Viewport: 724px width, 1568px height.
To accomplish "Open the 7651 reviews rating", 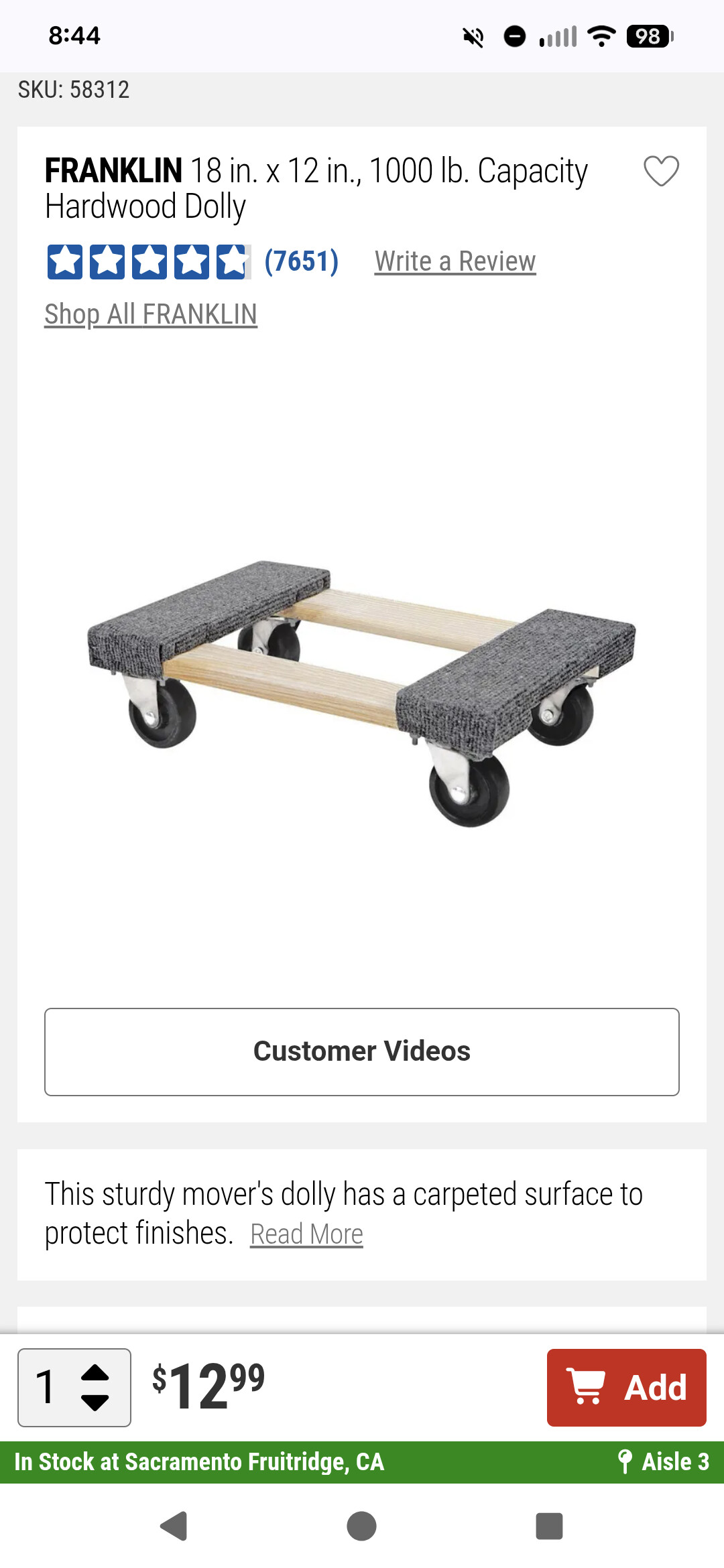I will pos(301,261).
